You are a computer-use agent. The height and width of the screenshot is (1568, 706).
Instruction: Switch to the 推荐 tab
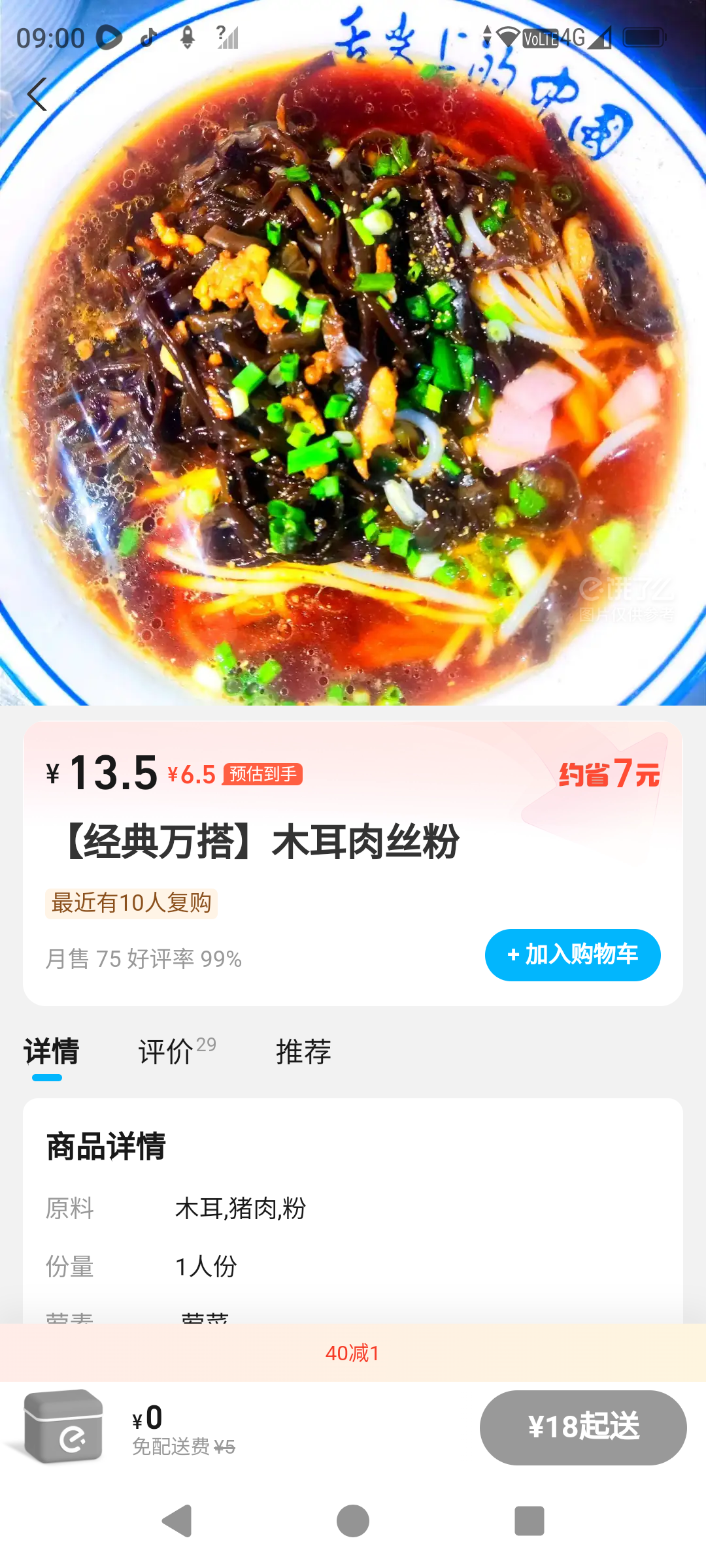[x=303, y=1052]
